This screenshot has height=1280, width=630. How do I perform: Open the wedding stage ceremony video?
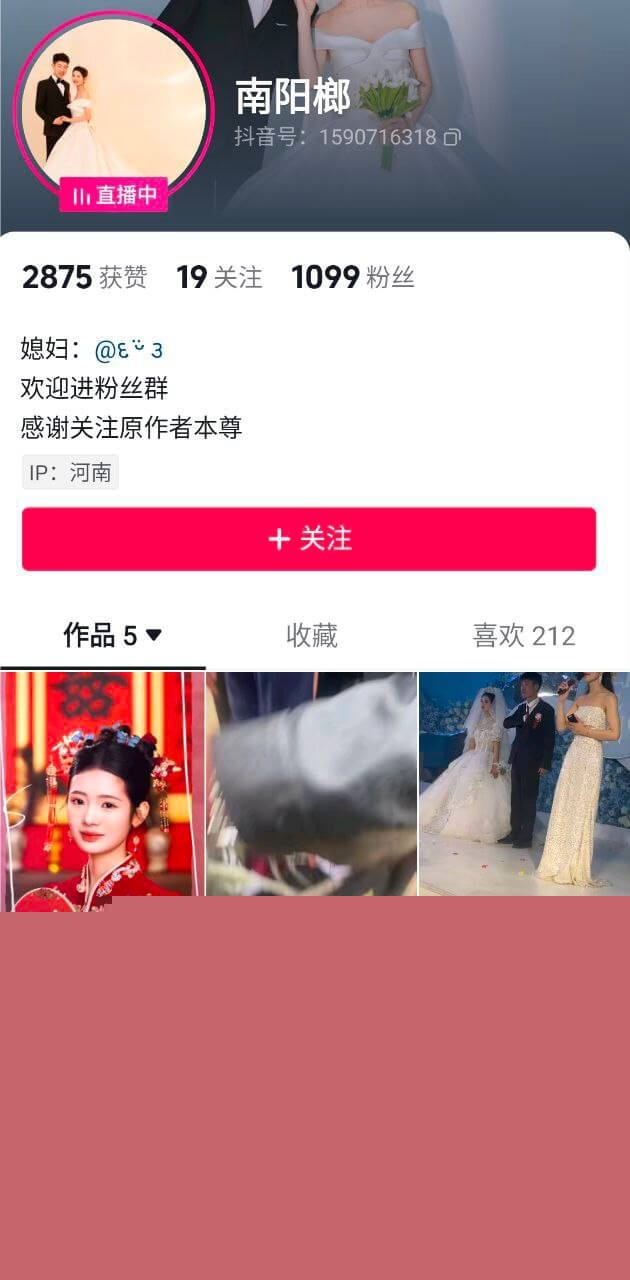pos(524,785)
